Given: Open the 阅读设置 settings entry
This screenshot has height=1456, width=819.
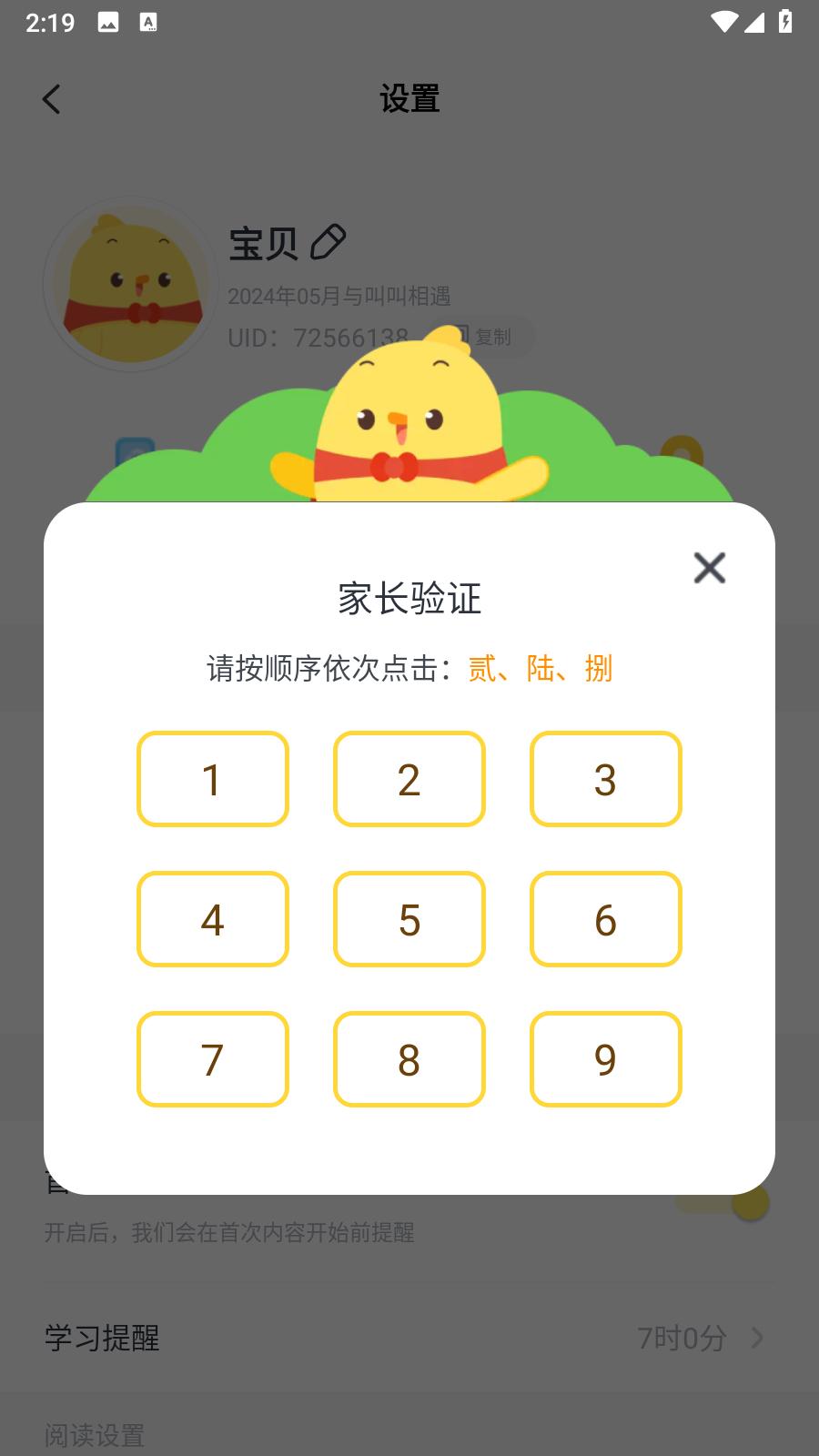Looking at the screenshot, I should click(x=95, y=1436).
